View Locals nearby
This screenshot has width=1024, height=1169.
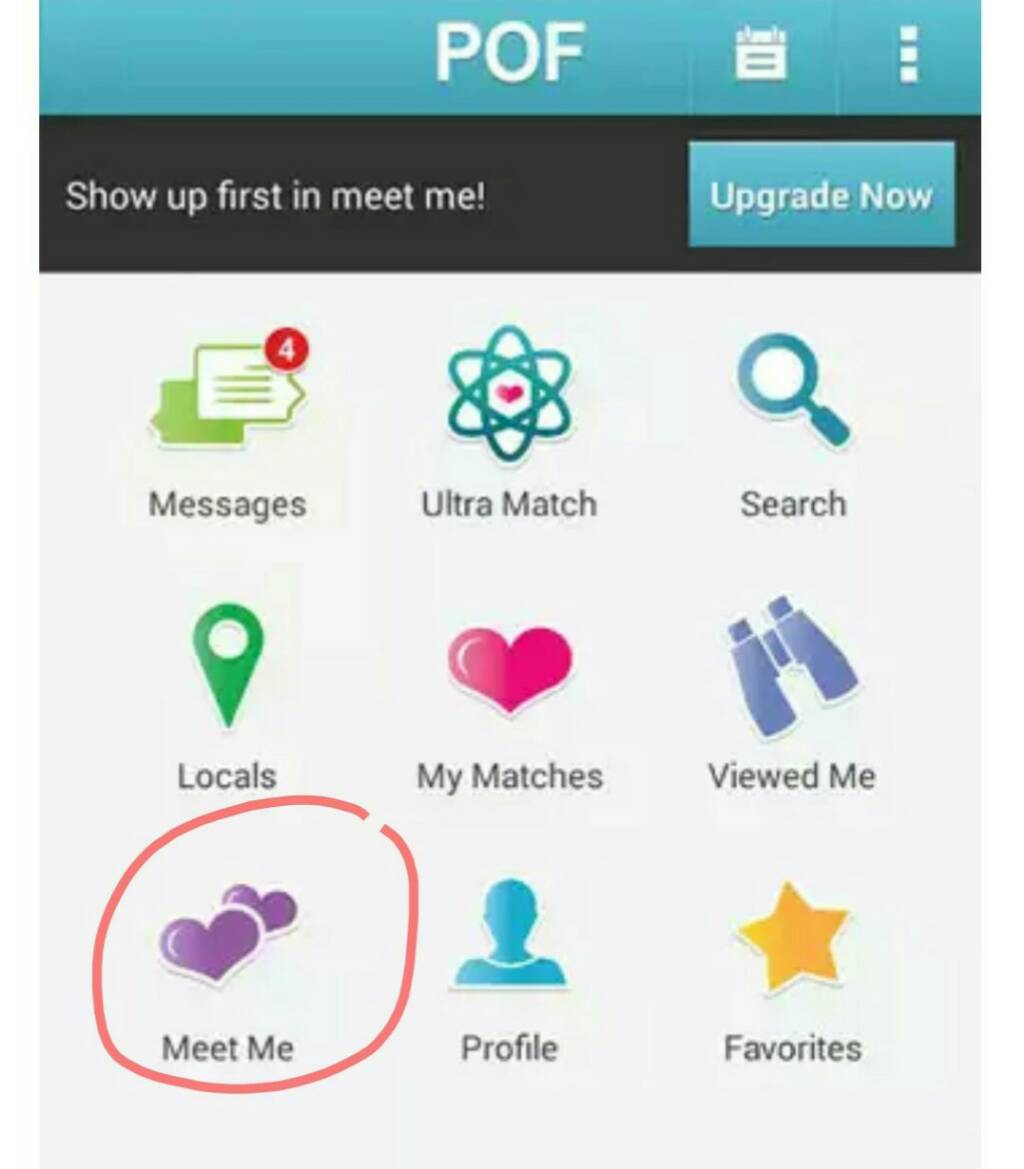(227, 698)
